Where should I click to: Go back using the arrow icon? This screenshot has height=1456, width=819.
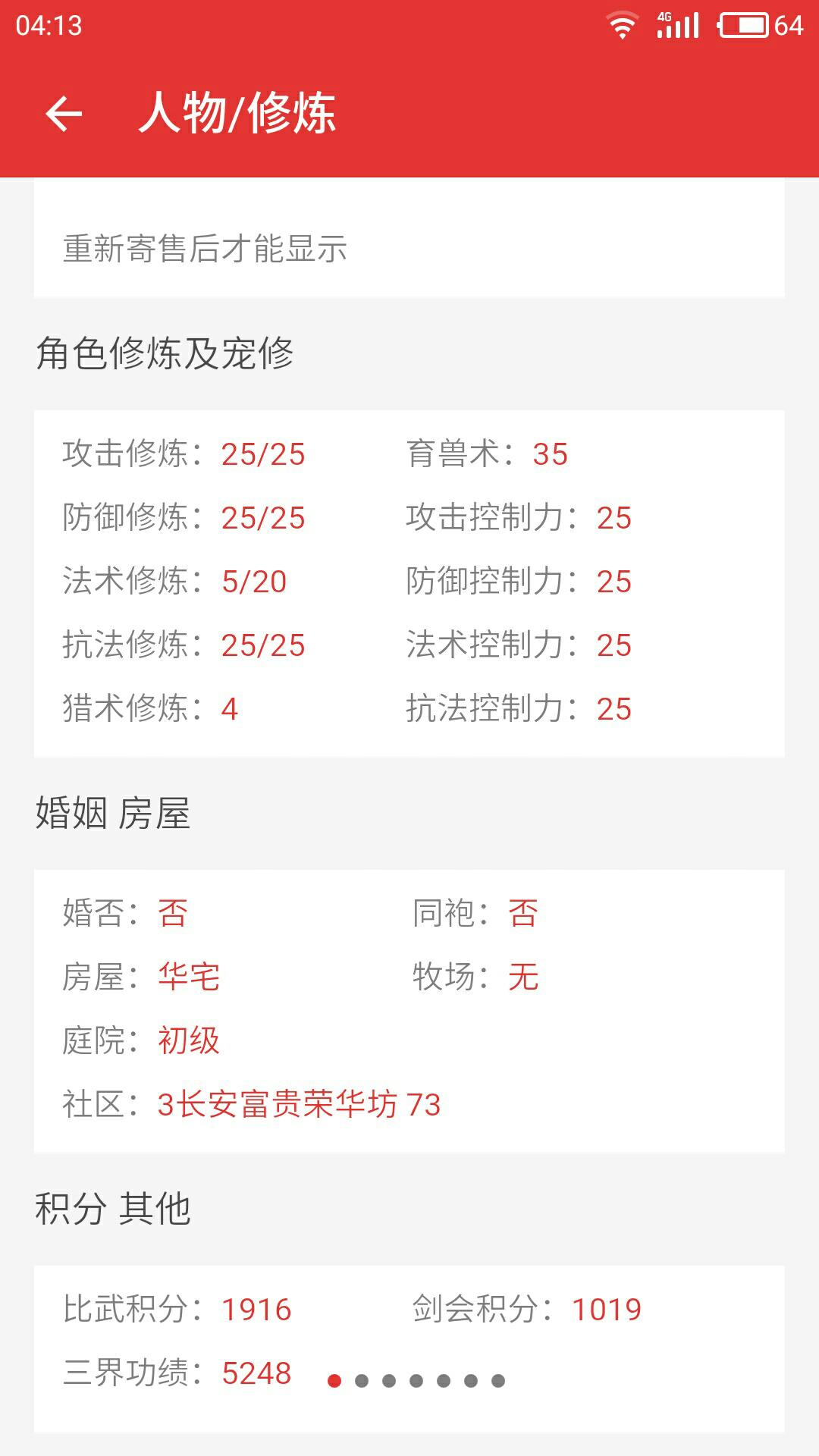coord(64,114)
